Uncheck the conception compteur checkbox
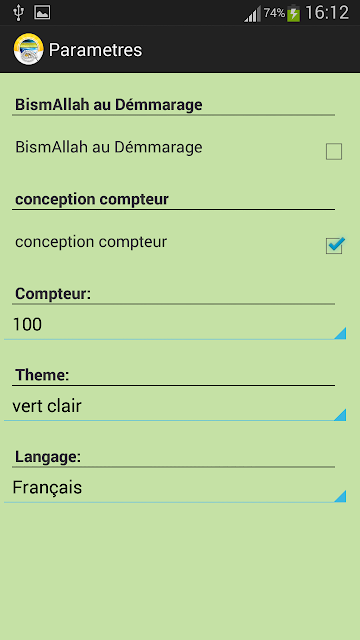360x640 pixels. pyautogui.click(x=334, y=246)
